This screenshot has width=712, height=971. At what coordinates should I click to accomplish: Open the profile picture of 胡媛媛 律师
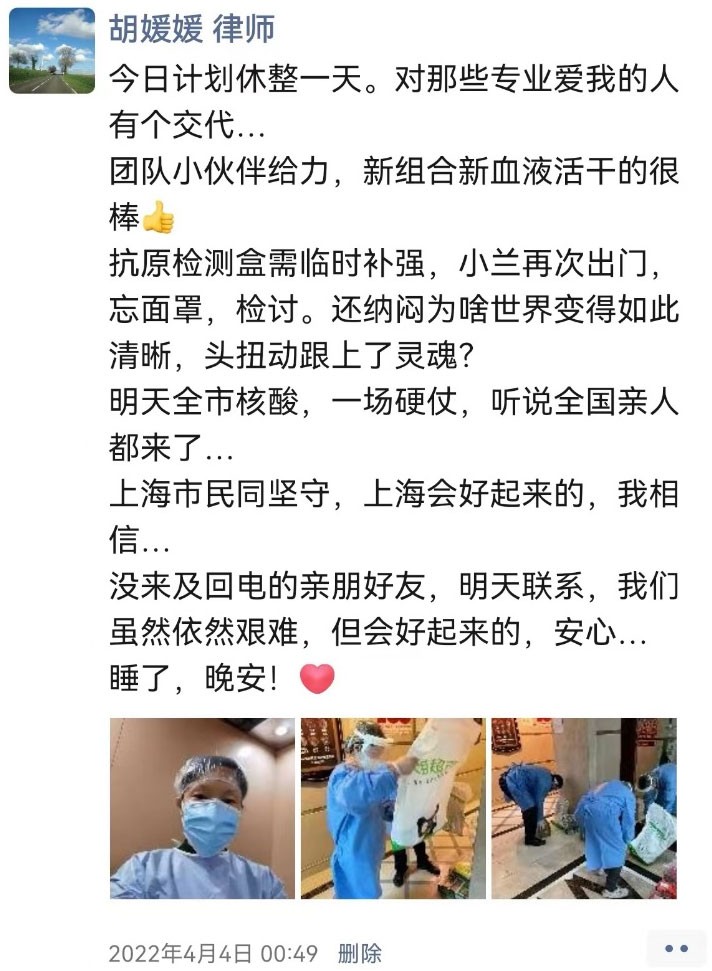coord(52,51)
